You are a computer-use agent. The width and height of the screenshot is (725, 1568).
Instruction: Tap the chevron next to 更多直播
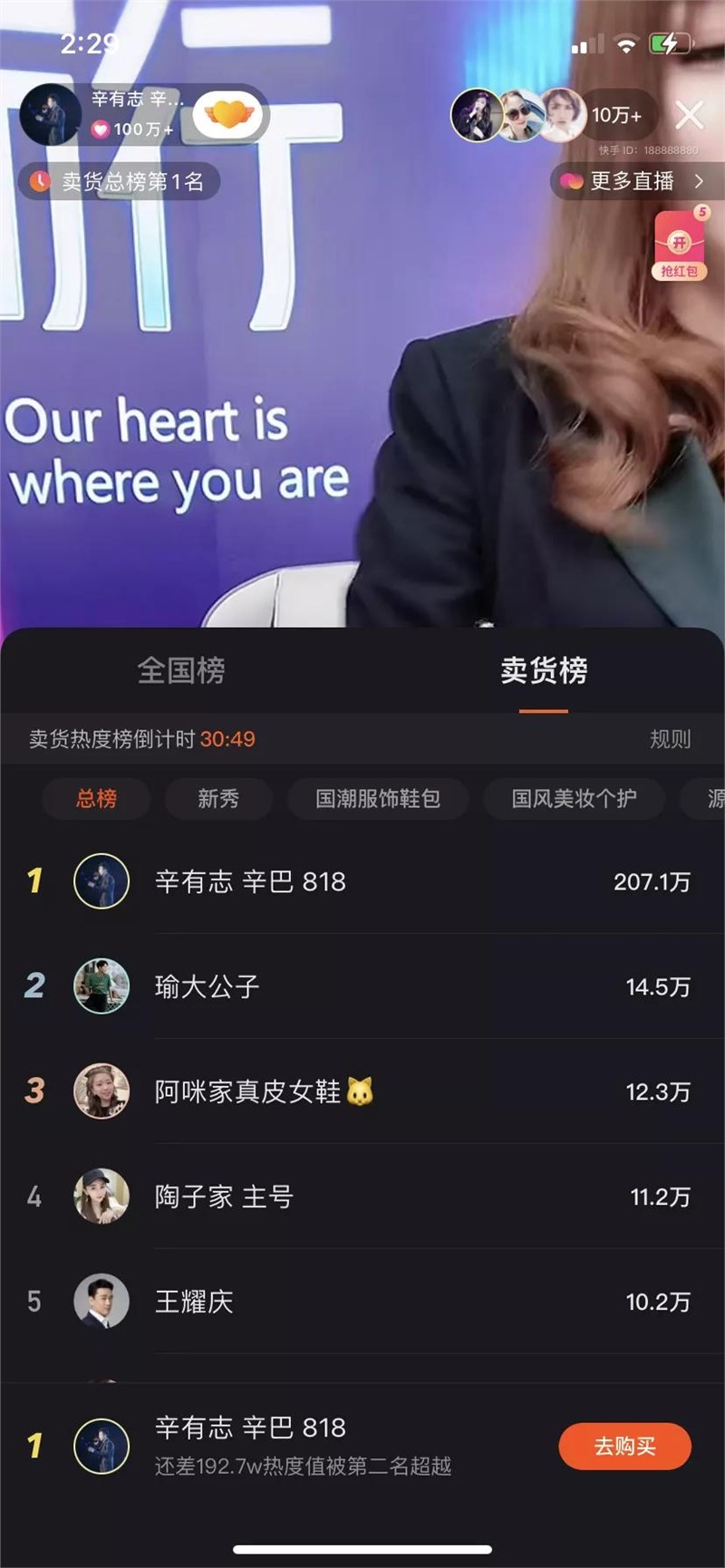700,181
